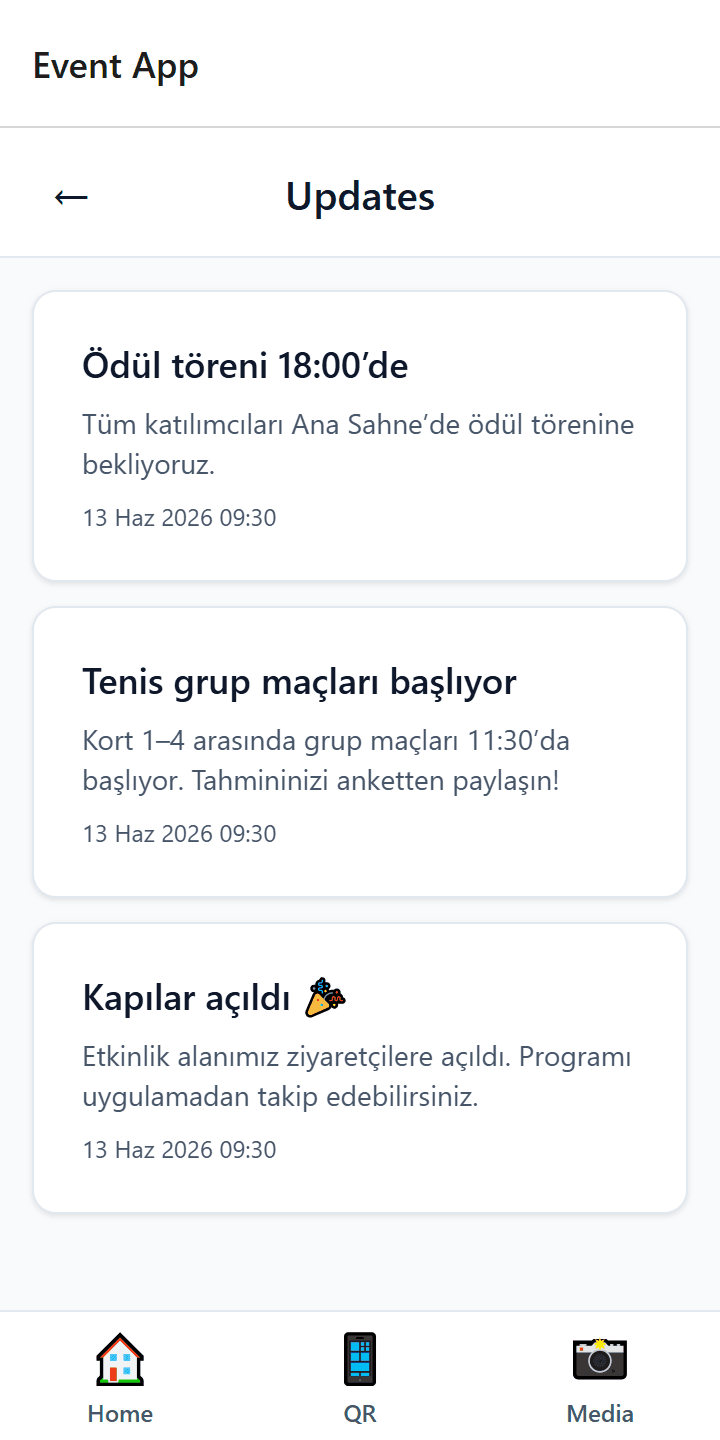
Task: Open the Ödül töreni 18:00'de update card
Action: point(360,436)
